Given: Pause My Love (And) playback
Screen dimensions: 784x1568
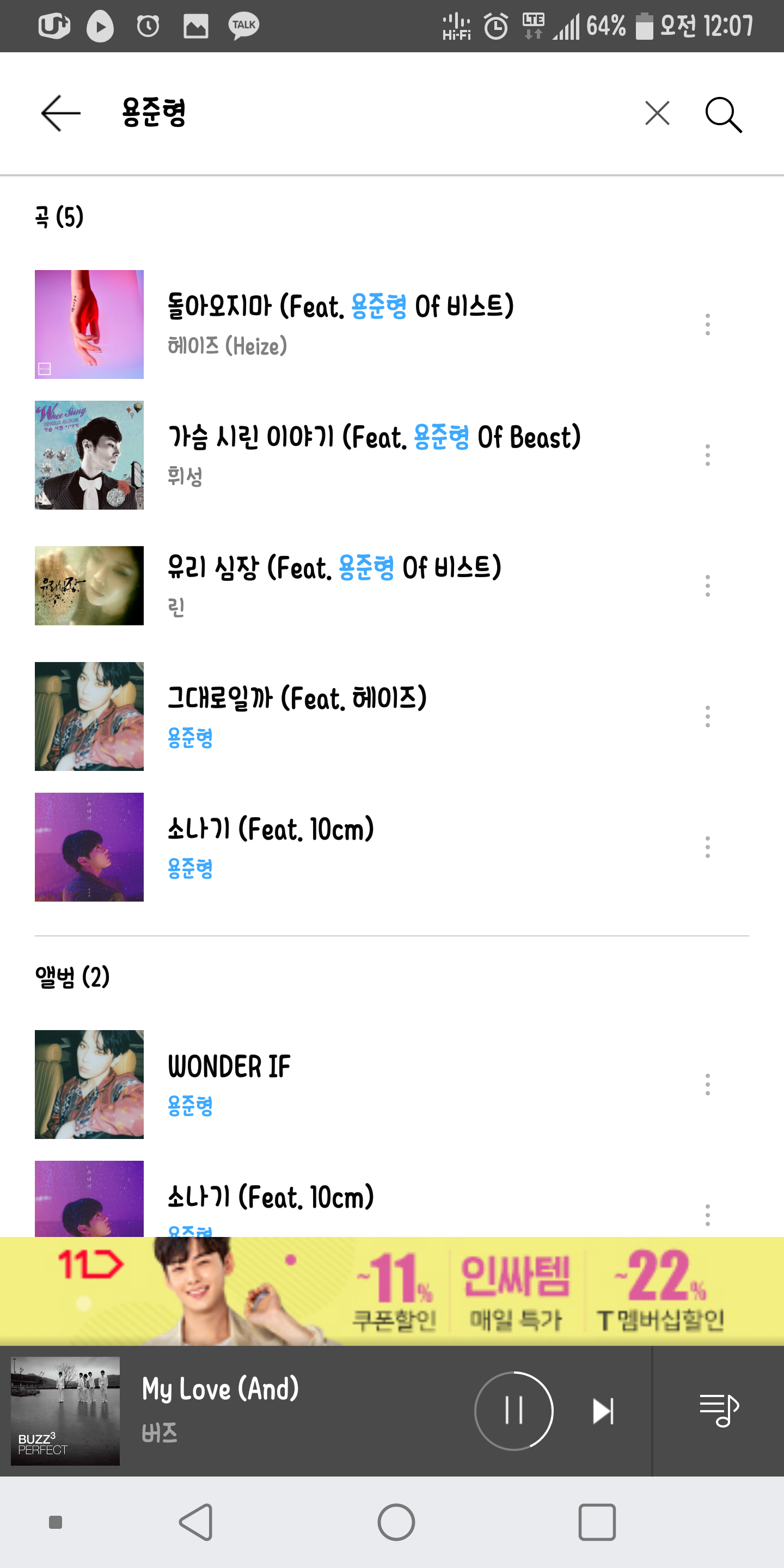Looking at the screenshot, I should (514, 1410).
